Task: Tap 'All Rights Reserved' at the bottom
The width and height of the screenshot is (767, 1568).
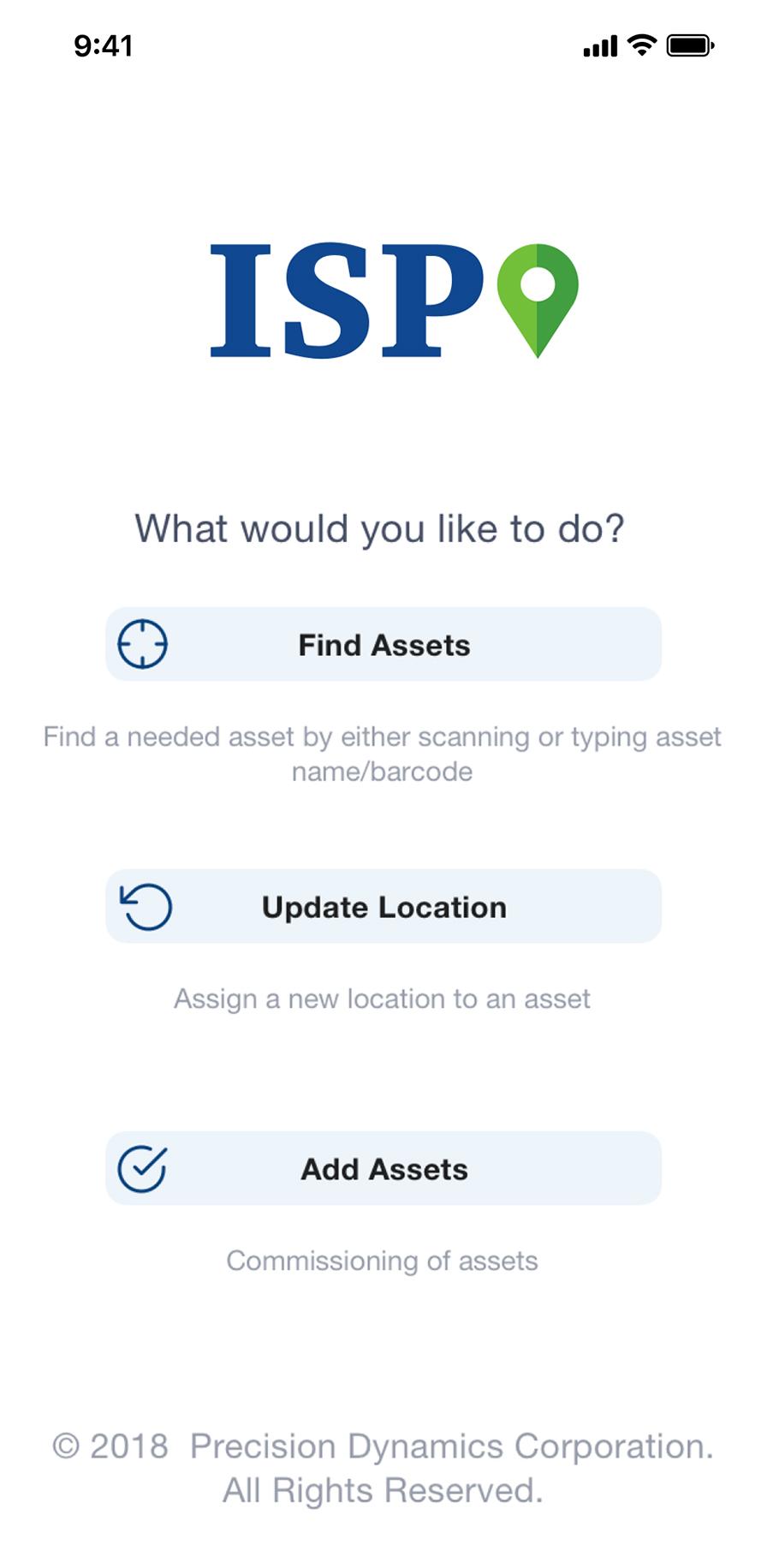Action: click(382, 1490)
